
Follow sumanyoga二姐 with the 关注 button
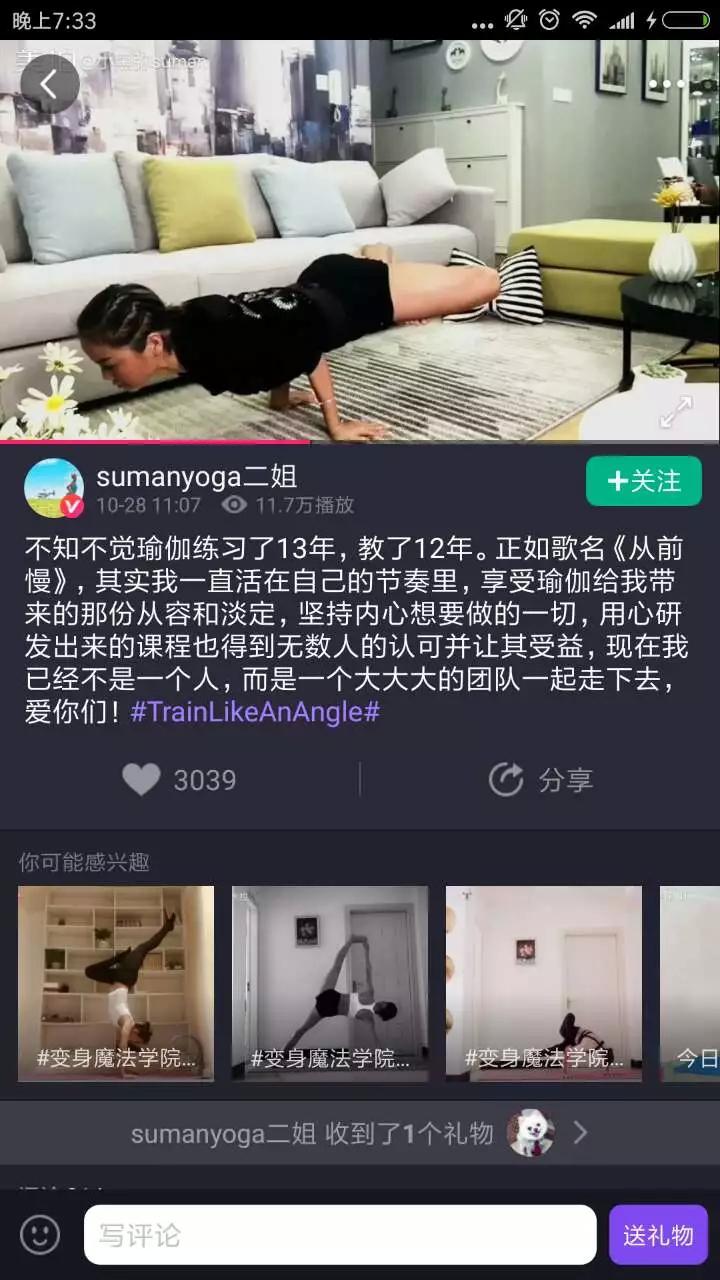(643, 481)
